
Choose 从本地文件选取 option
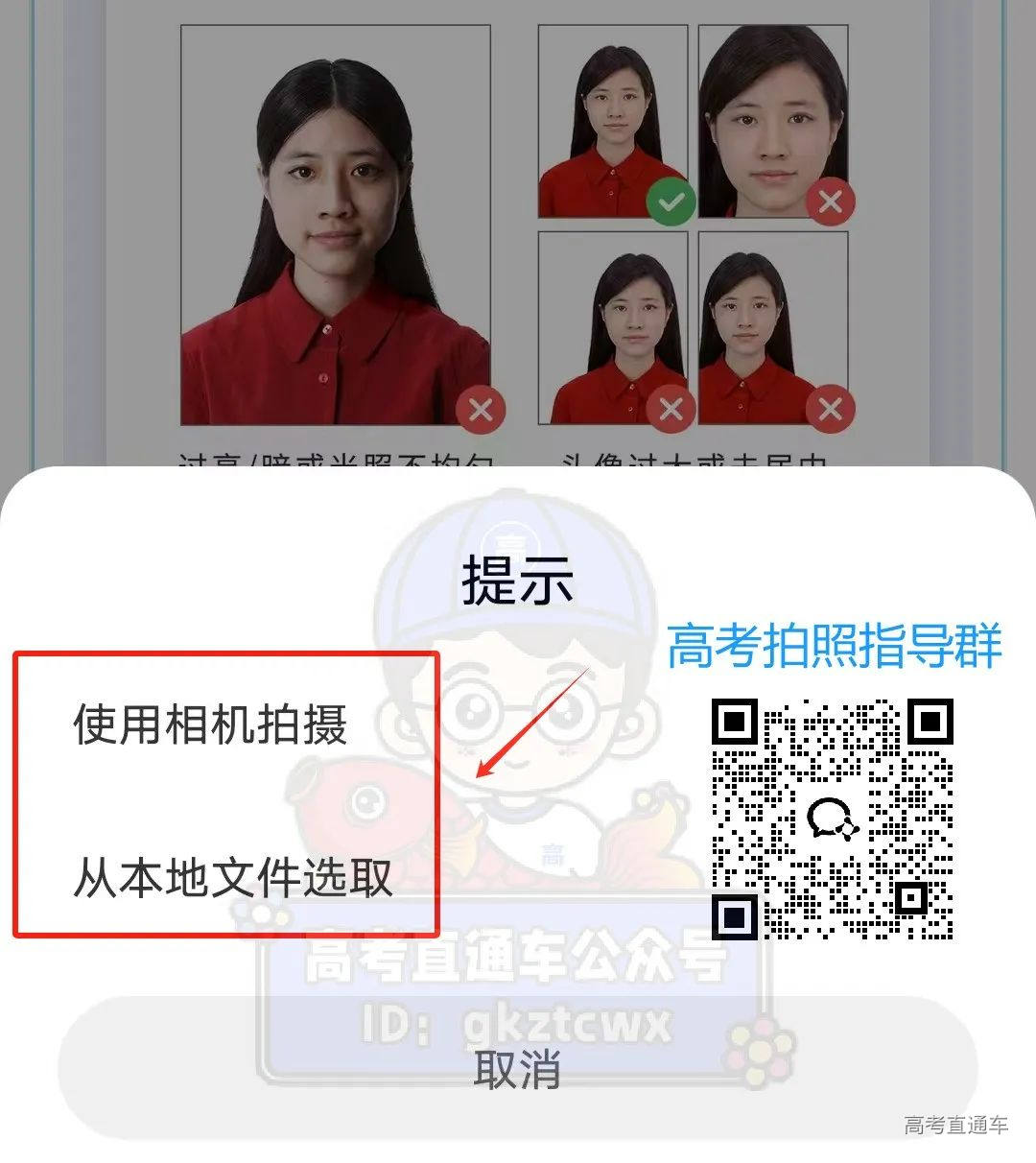[232, 877]
